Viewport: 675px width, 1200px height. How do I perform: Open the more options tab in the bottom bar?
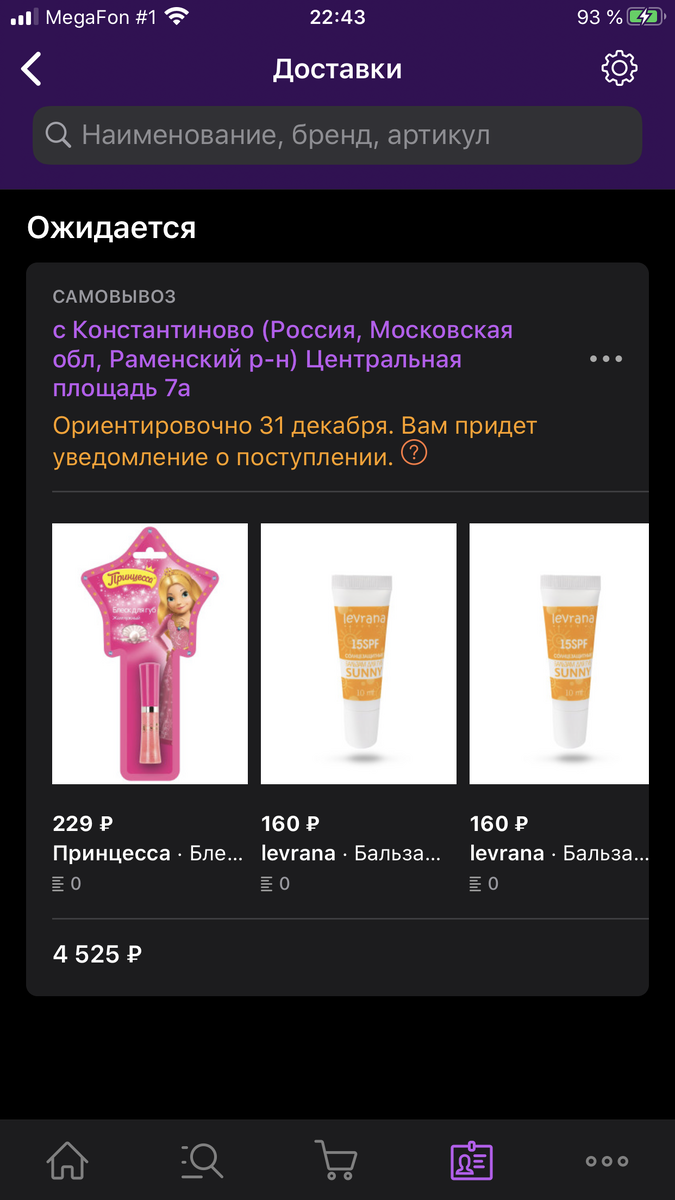pyautogui.click(x=606, y=1161)
